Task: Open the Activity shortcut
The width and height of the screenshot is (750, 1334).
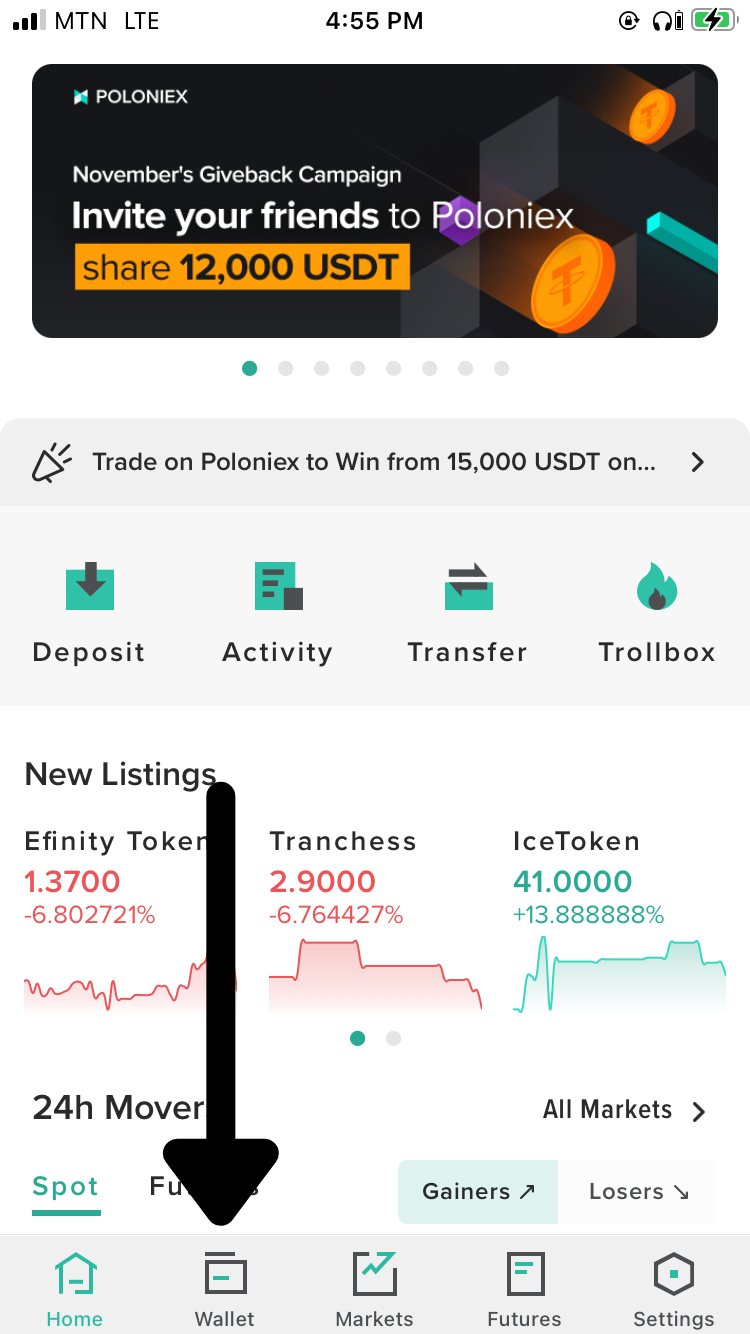Action: pos(278,613)
